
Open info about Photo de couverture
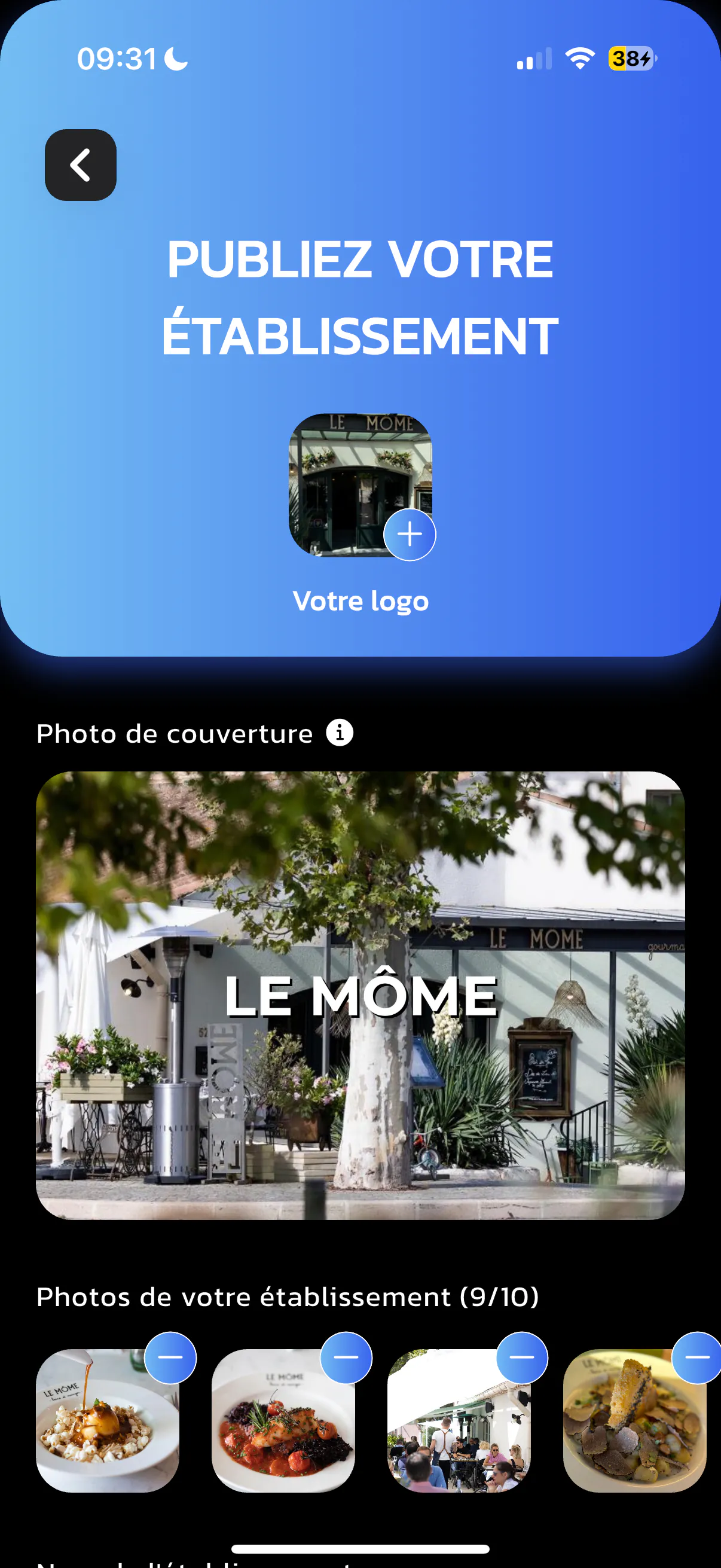[340, 732]
